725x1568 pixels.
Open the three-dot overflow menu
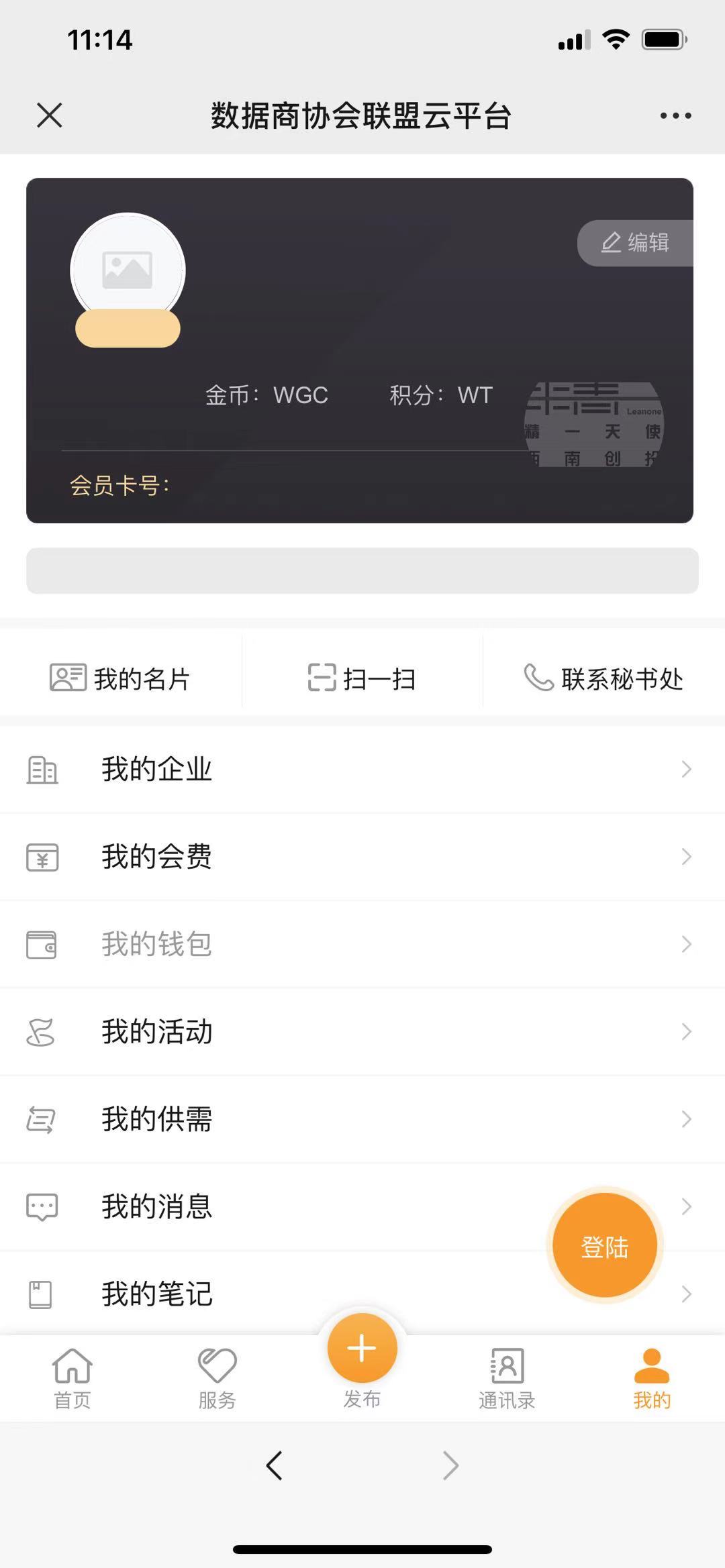[x=675, y=115]
